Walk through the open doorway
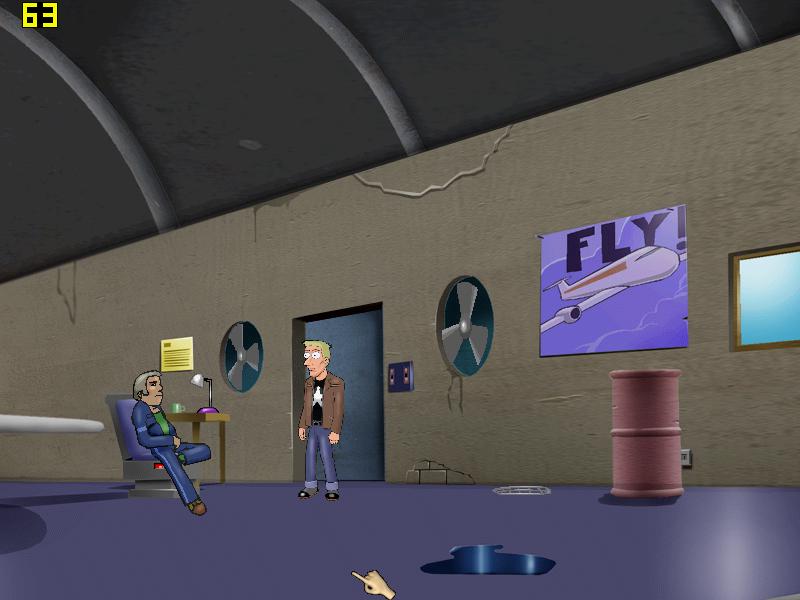The image size is (800, 600). (x=360, y=400)
